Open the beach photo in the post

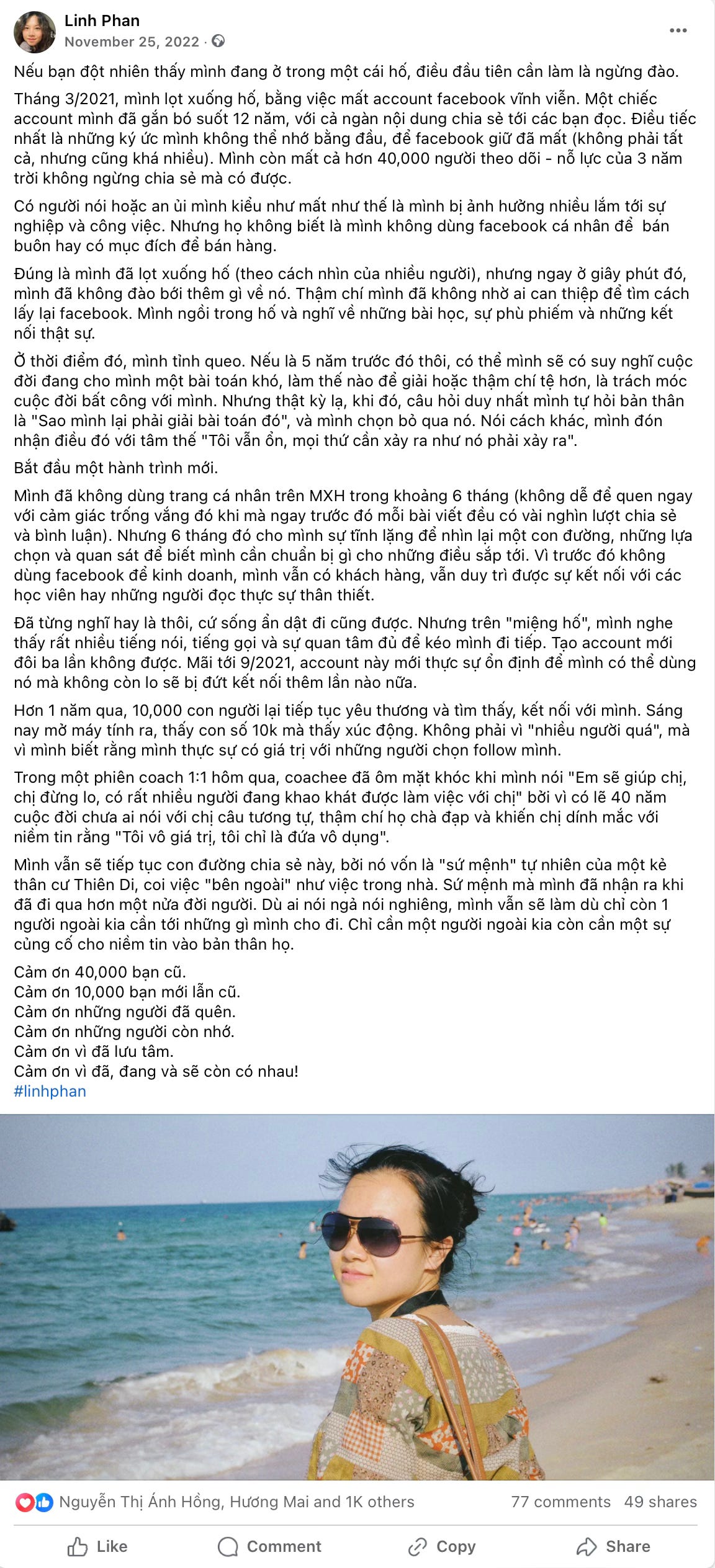[x=357, y=1297]
